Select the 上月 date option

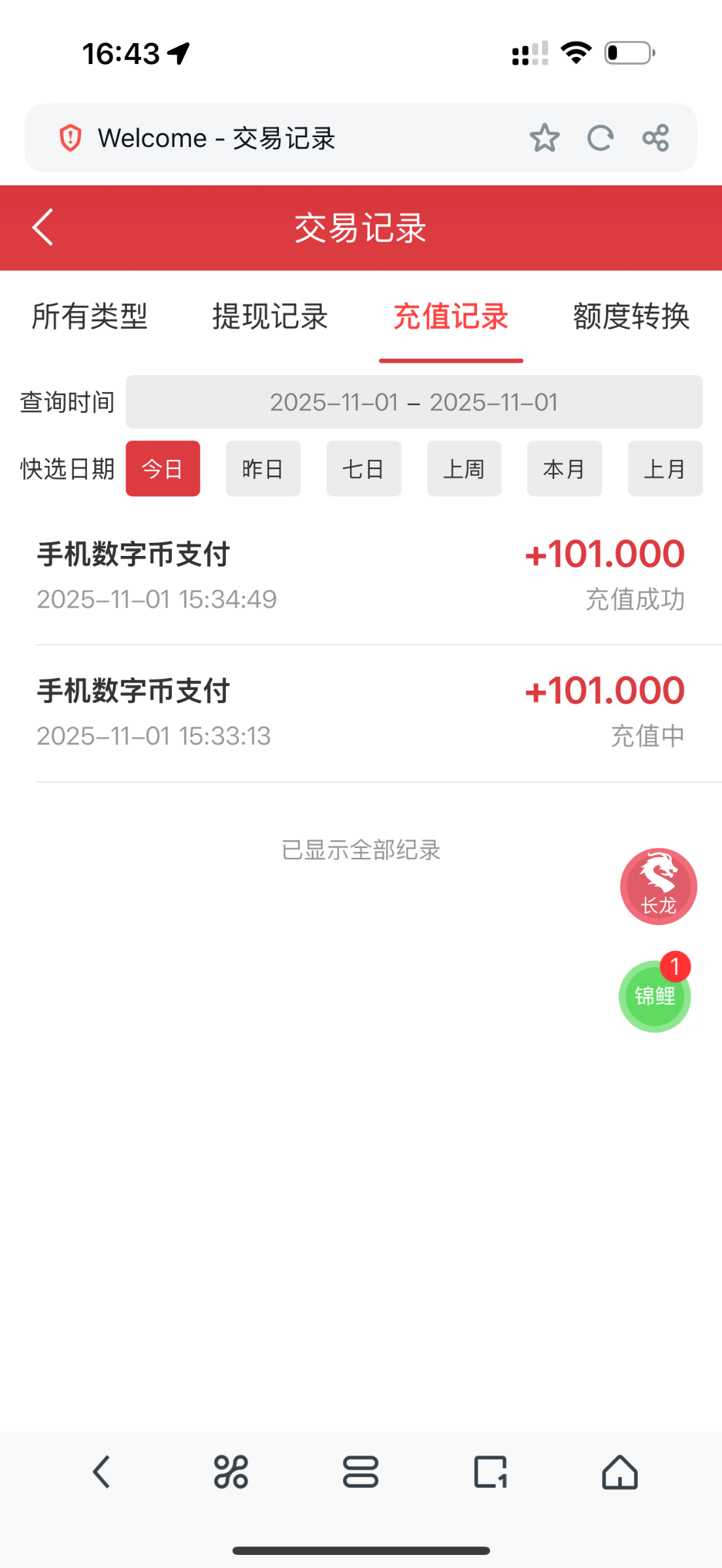(x=665, y=468)
